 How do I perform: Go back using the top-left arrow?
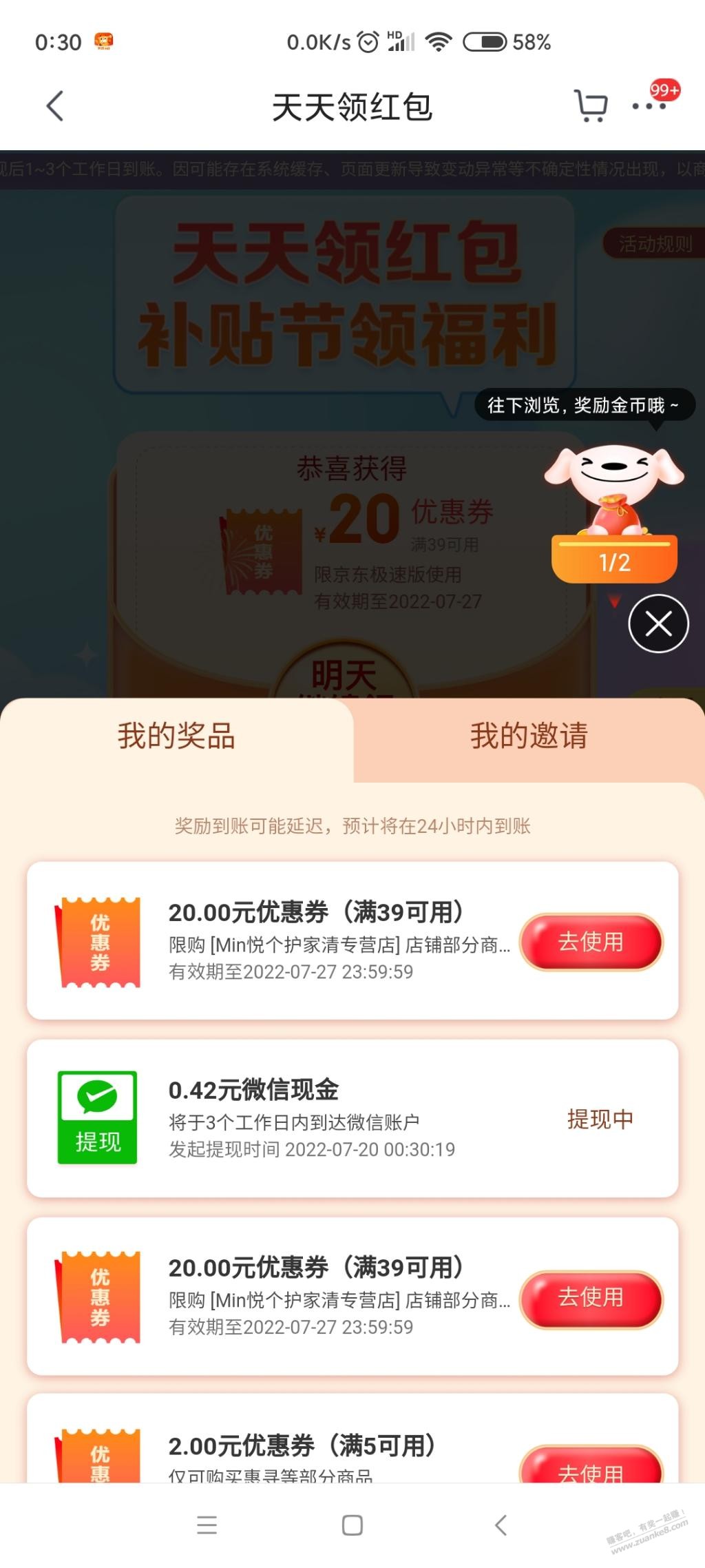pos(55,107)
